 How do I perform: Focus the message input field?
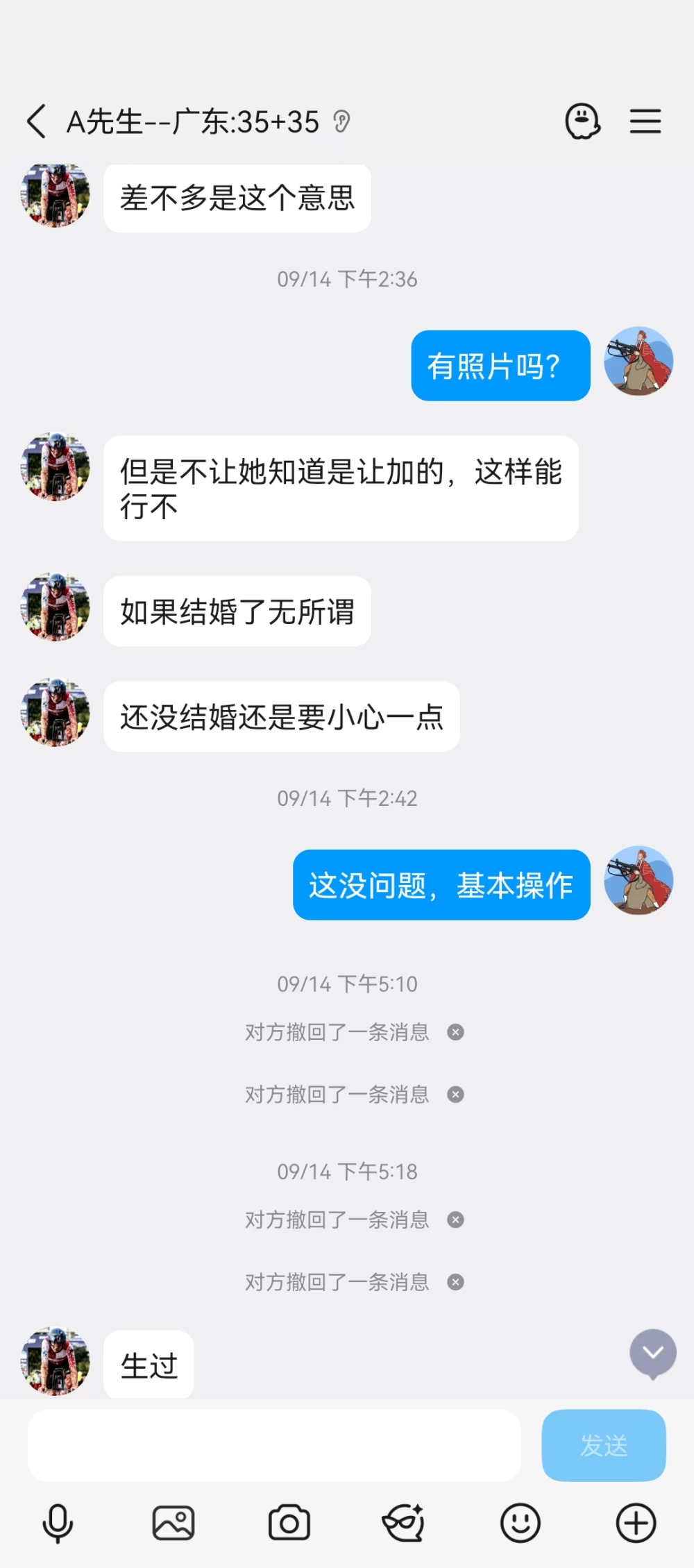pyautogui.click(x=274, y=1445)
